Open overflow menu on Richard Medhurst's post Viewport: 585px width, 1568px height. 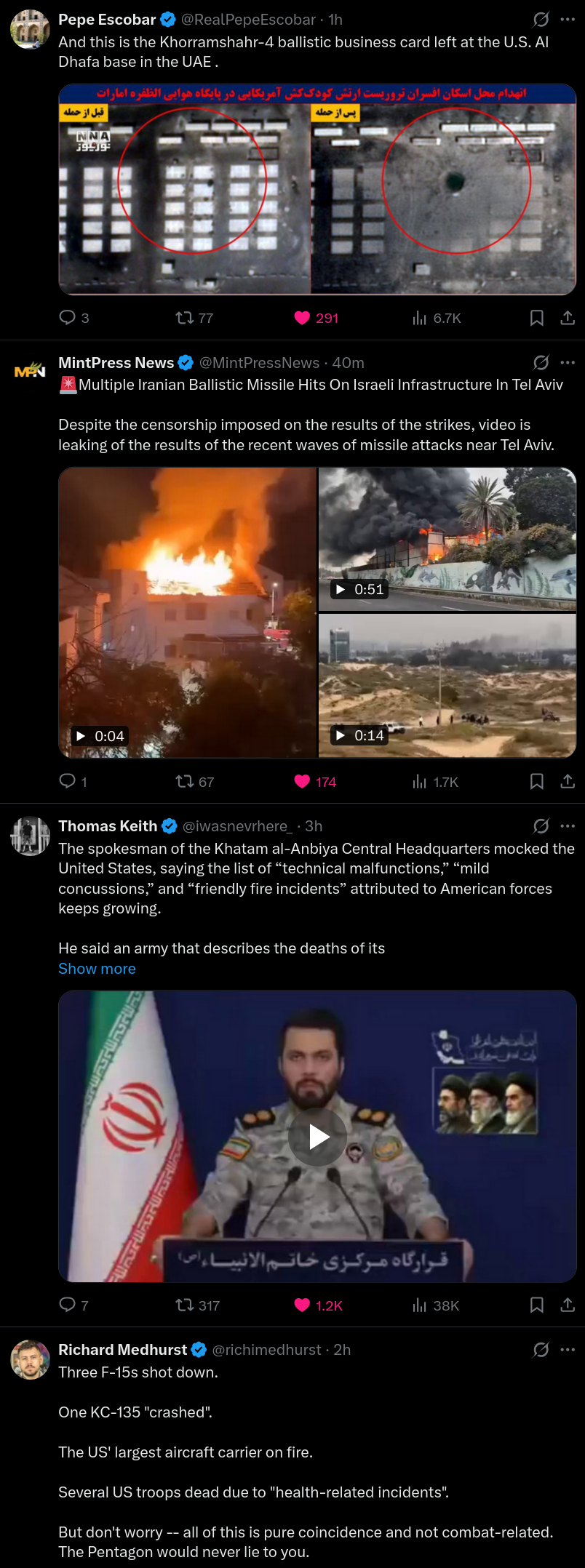[568, 1350]
